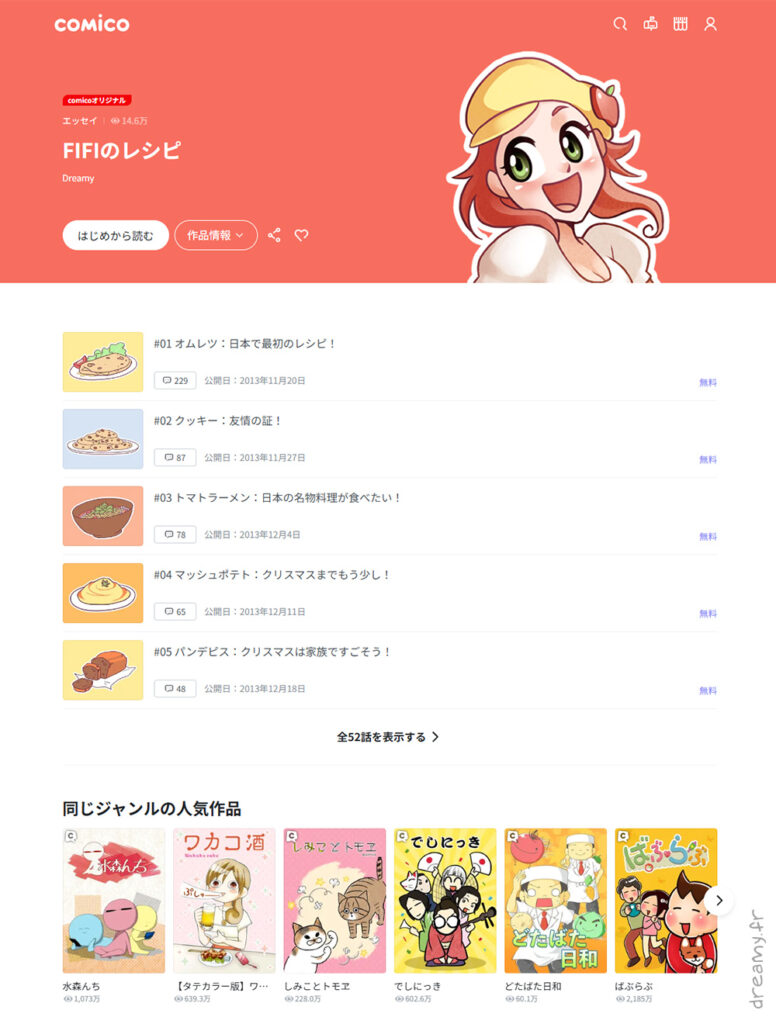Viewport: 776px width, 1024px height.
Task: Open episode #03 トマトラーメン
Action: (277, 498)
